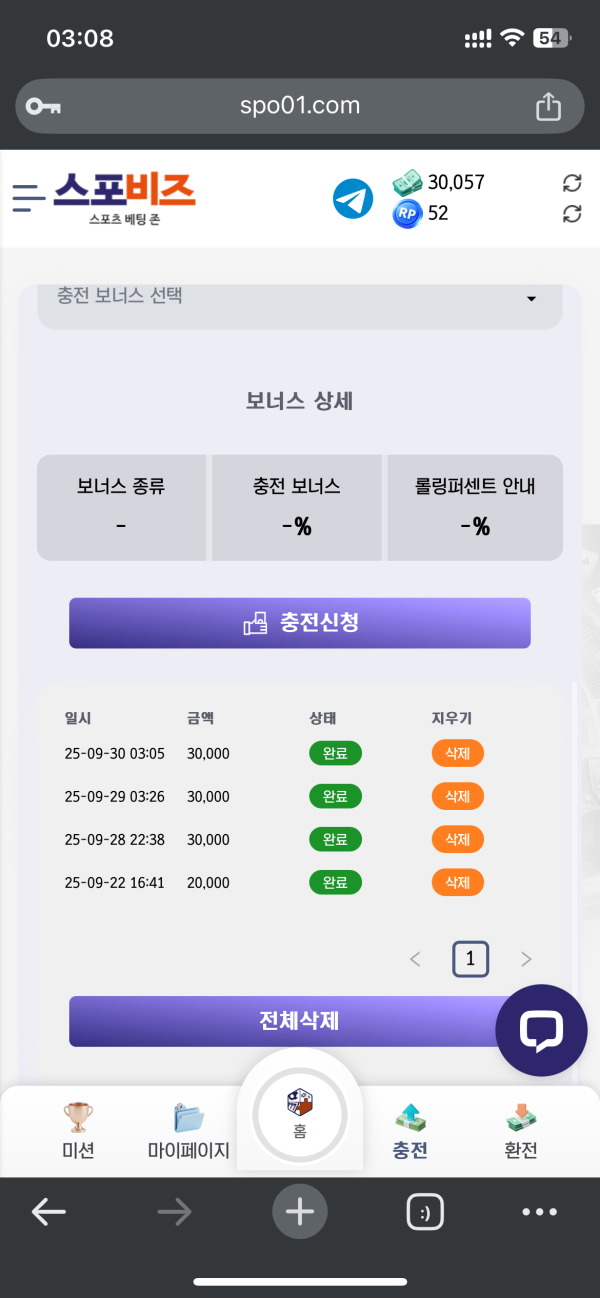Go to the previous results page
This screenshot has width=600, height=1298.
[415, 960]
